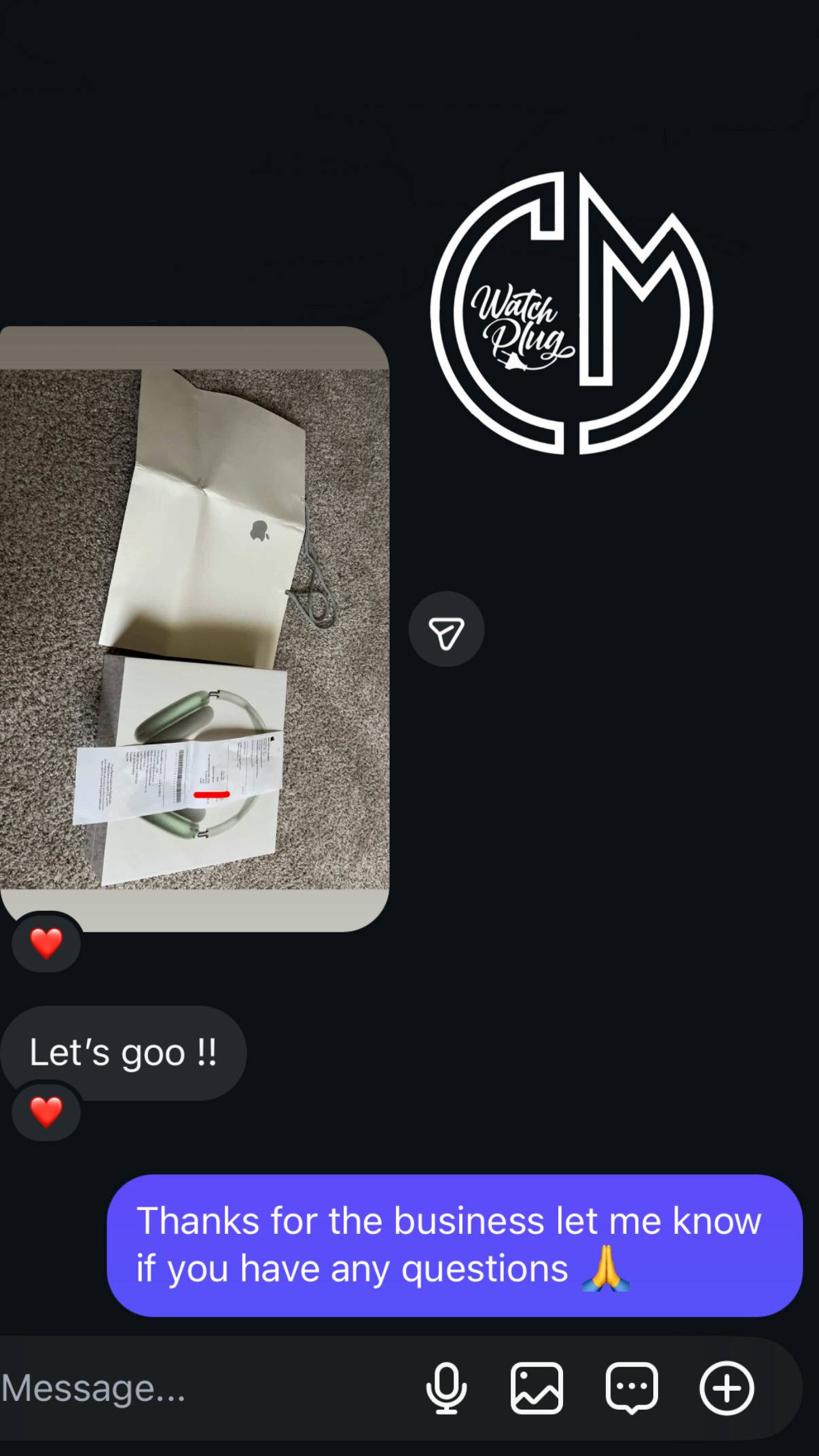
Task: Focus the Message text field
Action: pos(204,1388)
